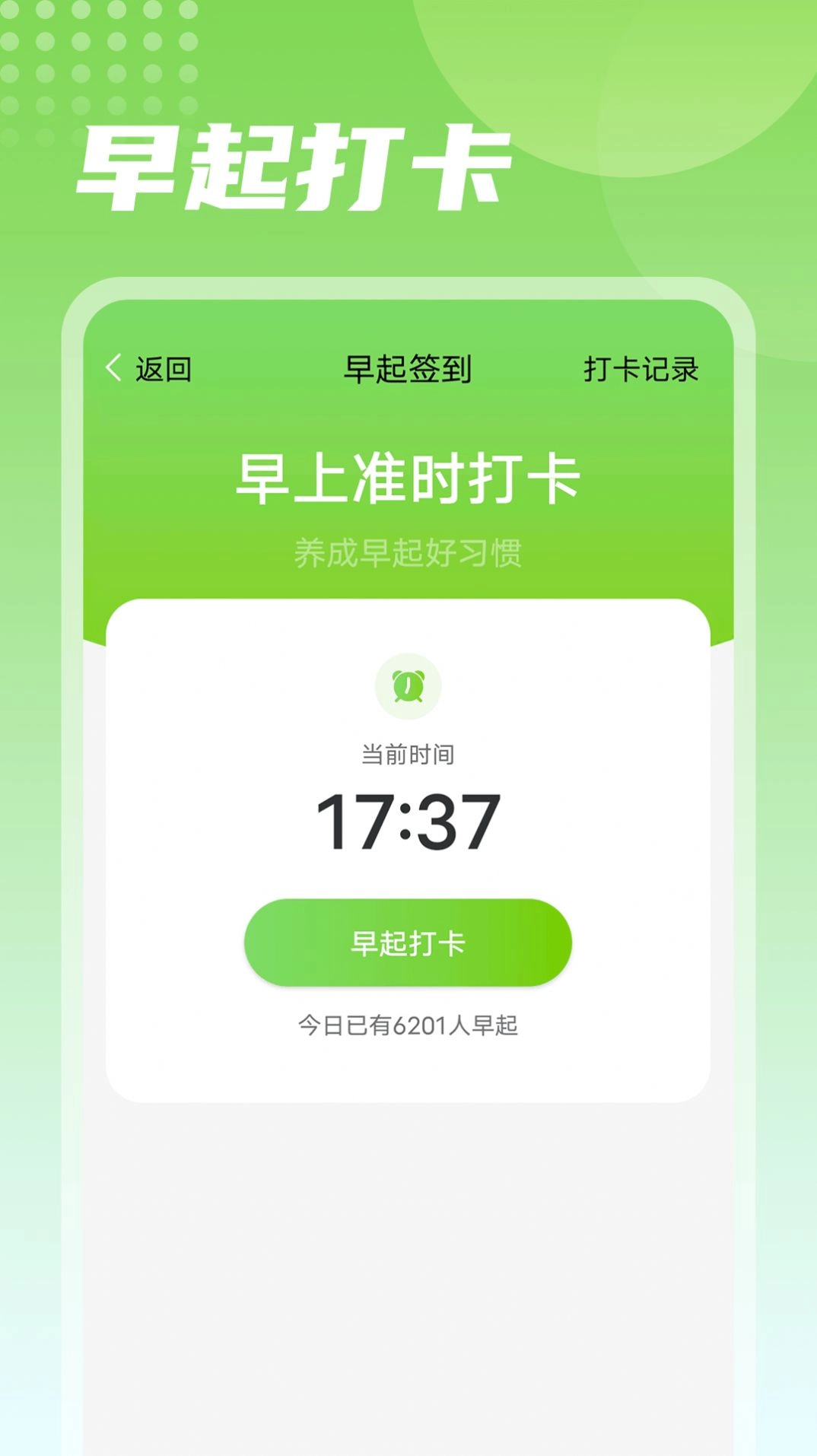This screenshot has width=817, height=1456.
Task: Click the left-pointing arrow next to 返回
Action: click(113, 368)
